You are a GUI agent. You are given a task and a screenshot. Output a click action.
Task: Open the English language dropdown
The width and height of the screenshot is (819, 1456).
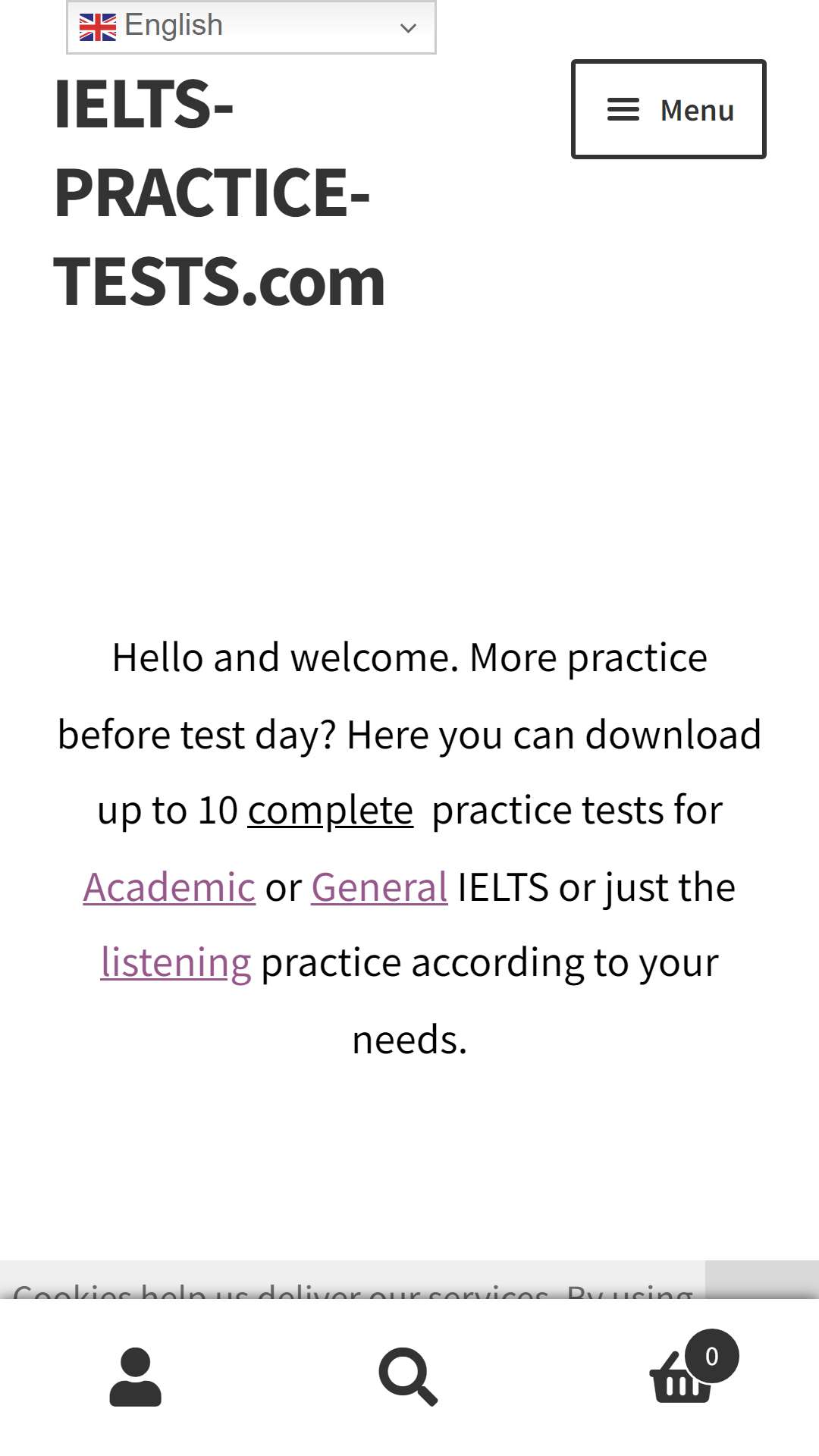pos(251,27)
